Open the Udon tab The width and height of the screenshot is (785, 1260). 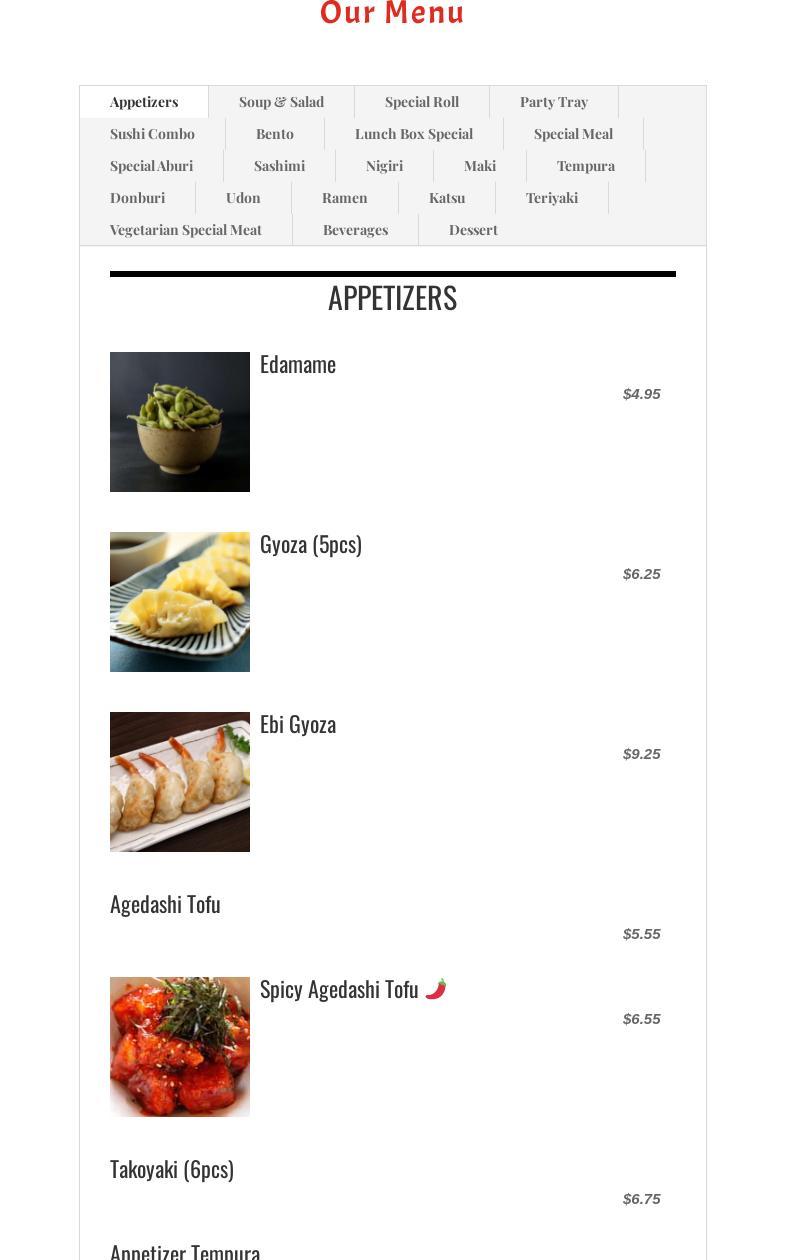[x=243, y=198]
